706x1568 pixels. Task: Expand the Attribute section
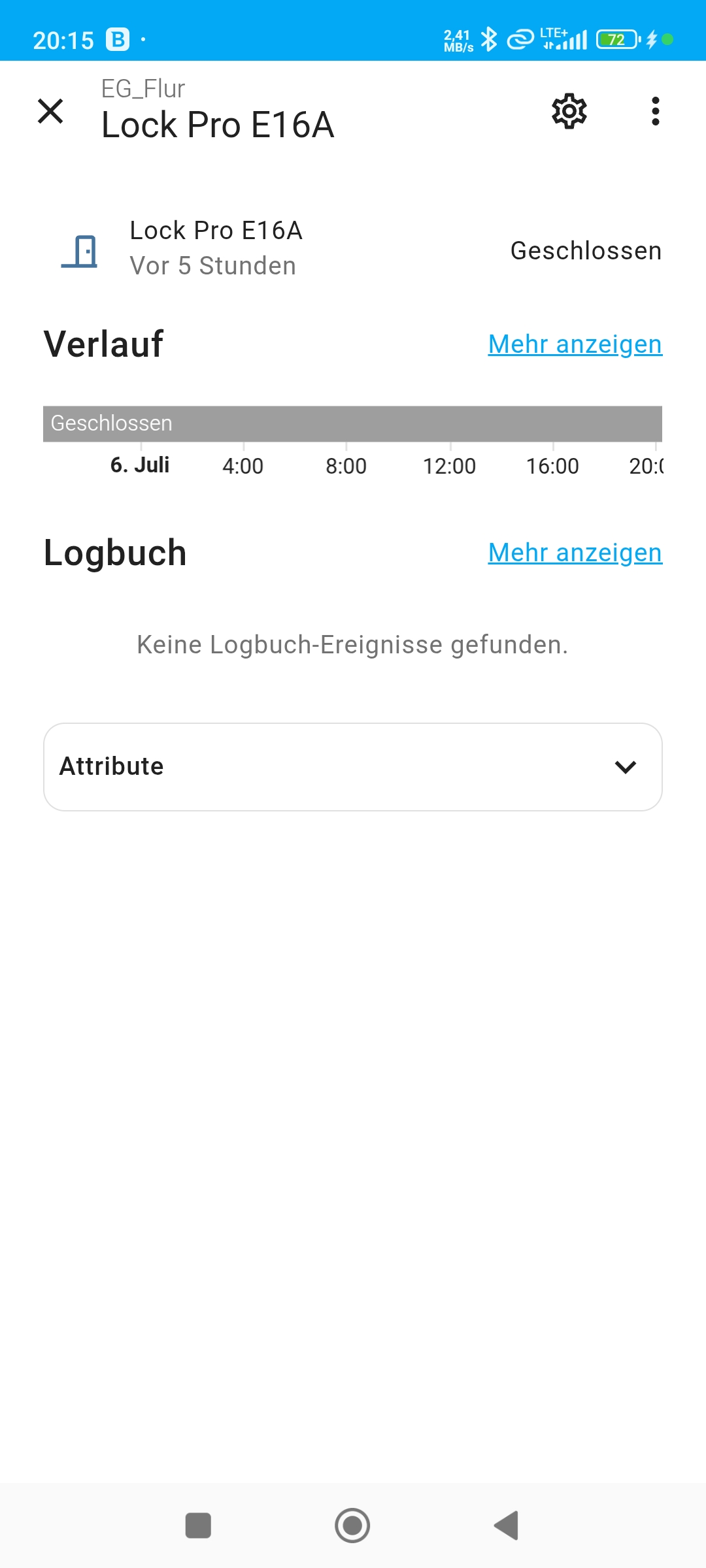[x=353, y=767]
